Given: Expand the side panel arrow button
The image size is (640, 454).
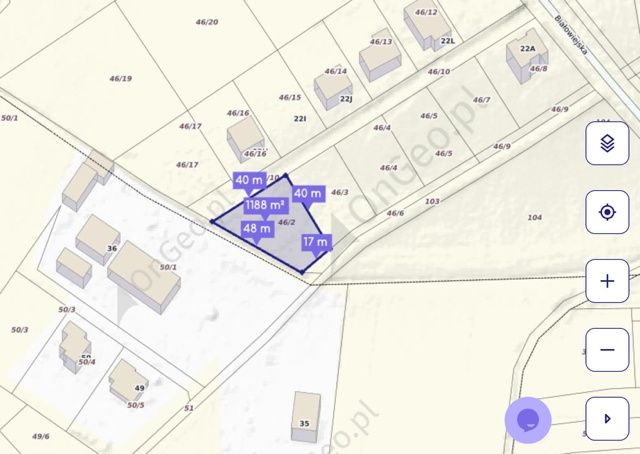Looking at the screenshot, I should 607,418.
